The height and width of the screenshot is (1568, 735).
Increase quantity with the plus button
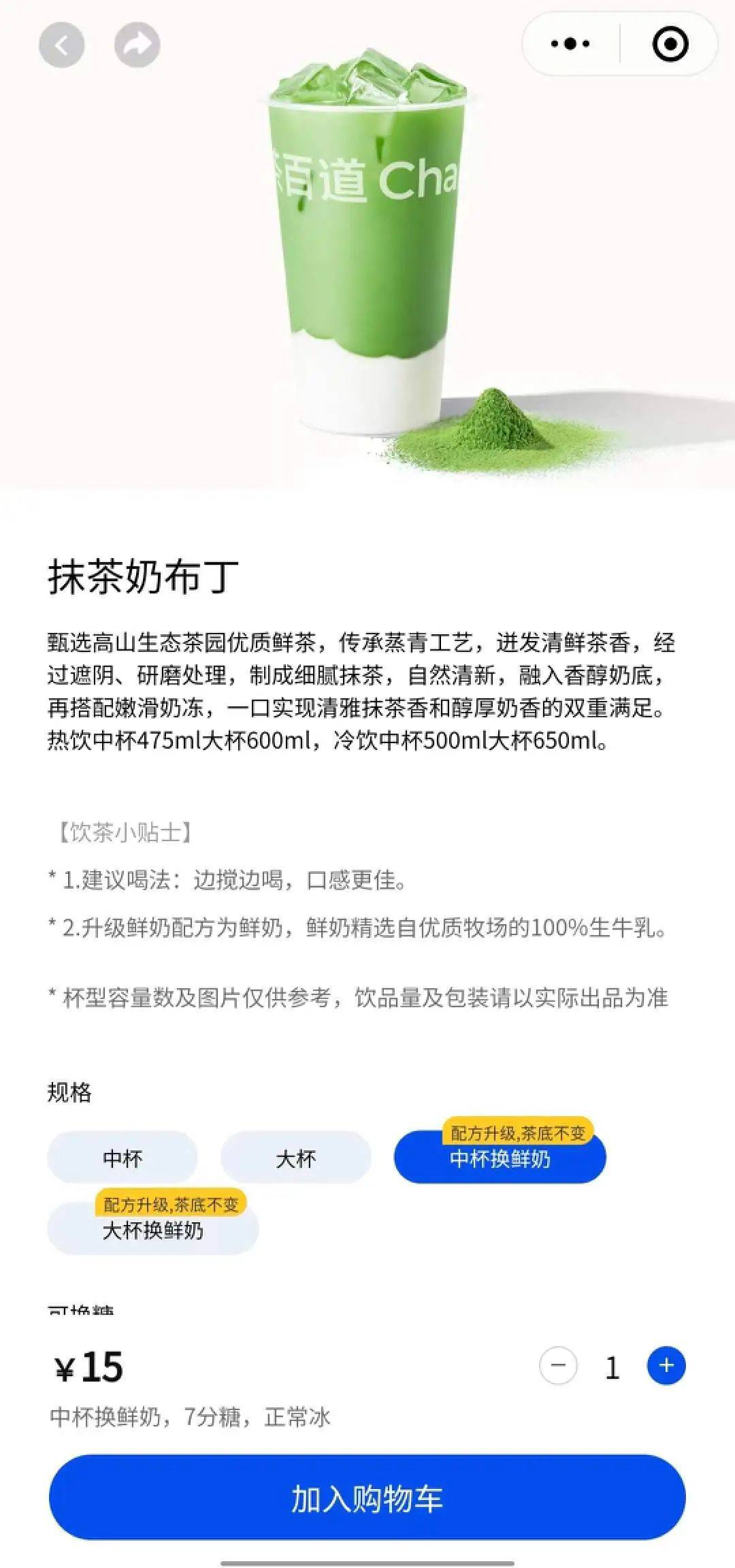click(666, 1366)
